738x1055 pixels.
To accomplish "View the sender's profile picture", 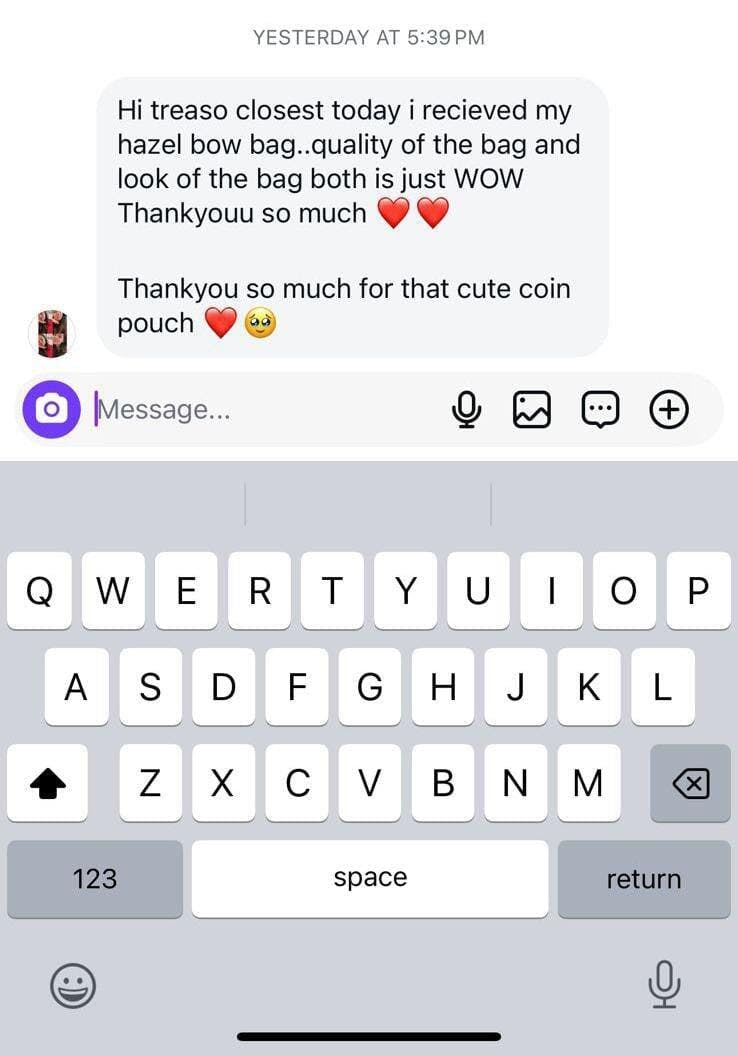I will (50, 334).
